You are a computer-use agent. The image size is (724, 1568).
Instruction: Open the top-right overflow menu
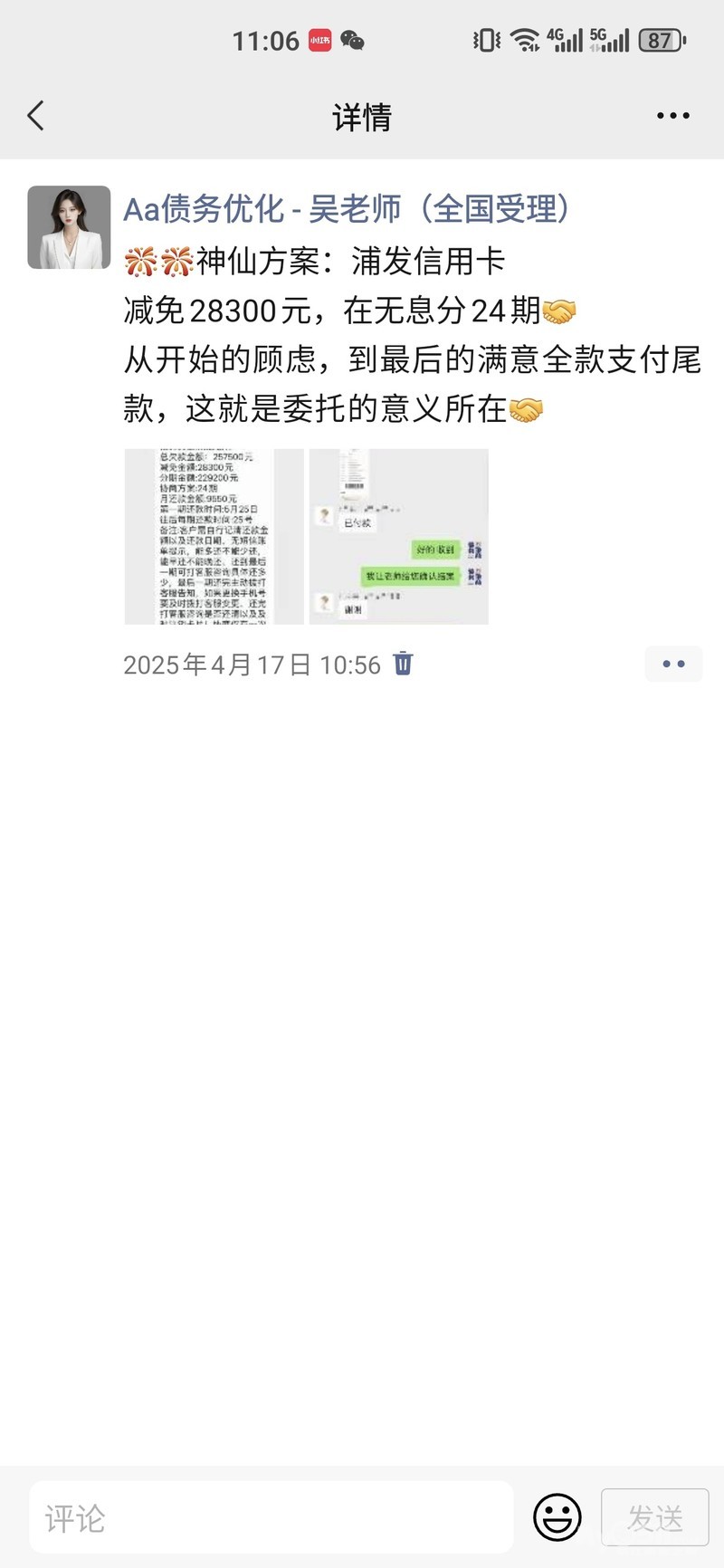672,116
